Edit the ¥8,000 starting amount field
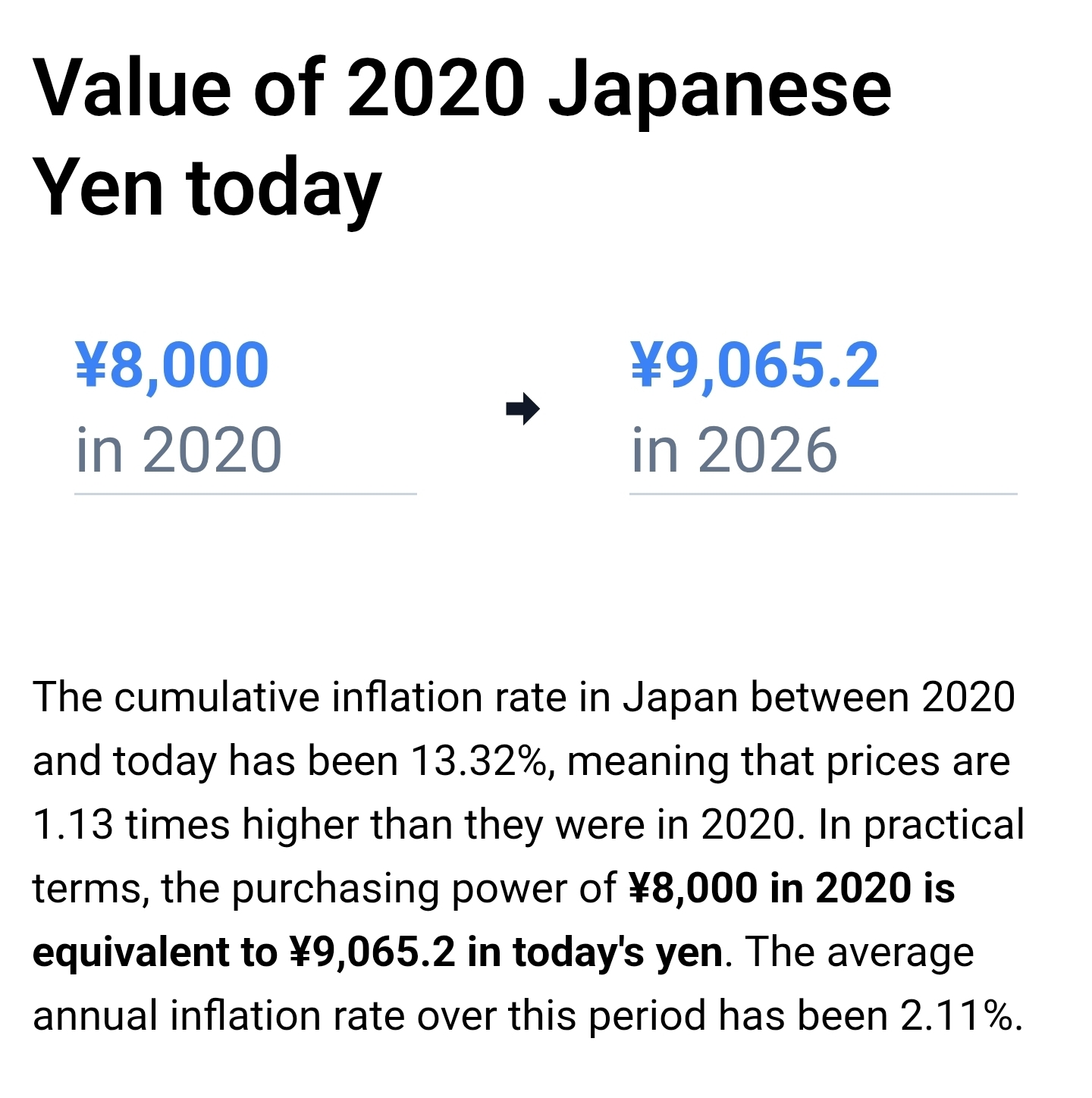Screen dimensions: 1092x1098 point(172,366)
